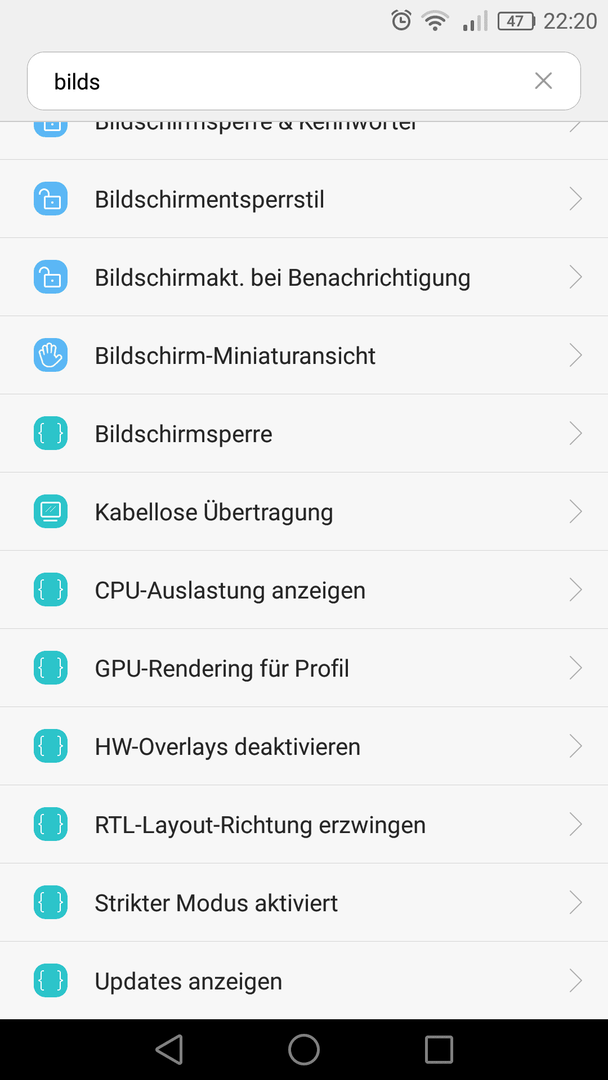Go to the home screen
The width and height of the screenshot is (608, 1080).
(x=304, y=1050)
